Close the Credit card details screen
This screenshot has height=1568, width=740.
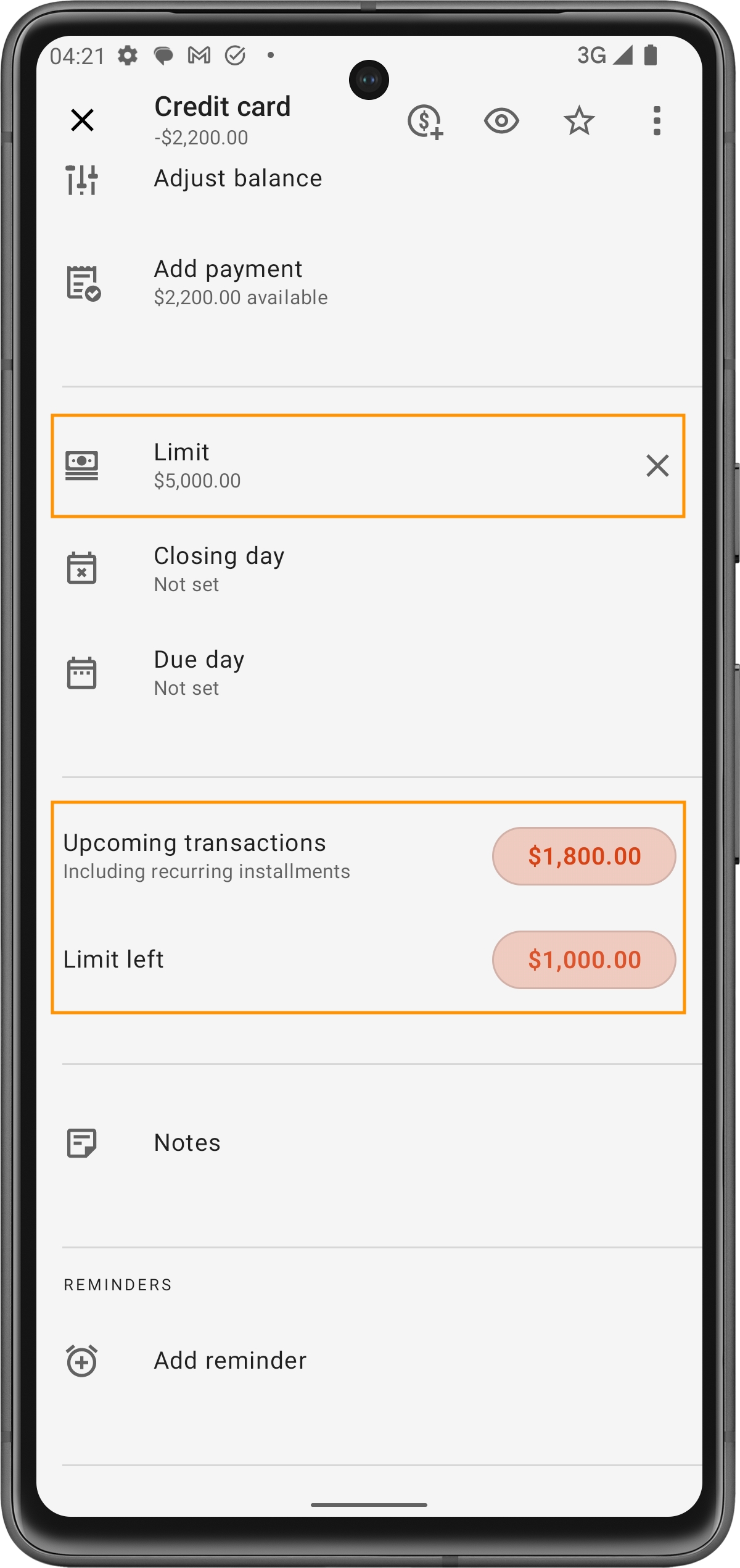point(82,120)
